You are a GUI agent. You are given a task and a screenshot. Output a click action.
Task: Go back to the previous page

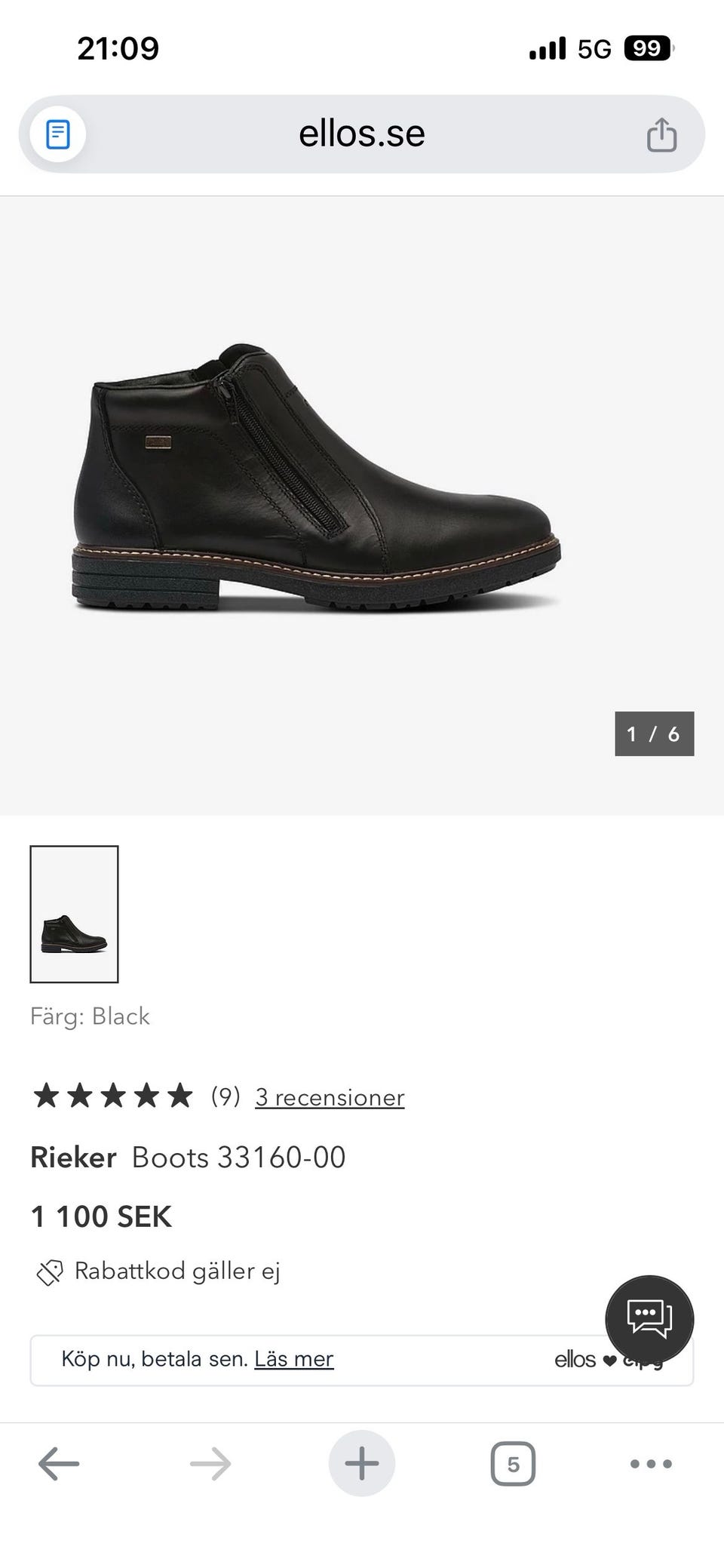pyautogui.click(x=59, y=1464)
